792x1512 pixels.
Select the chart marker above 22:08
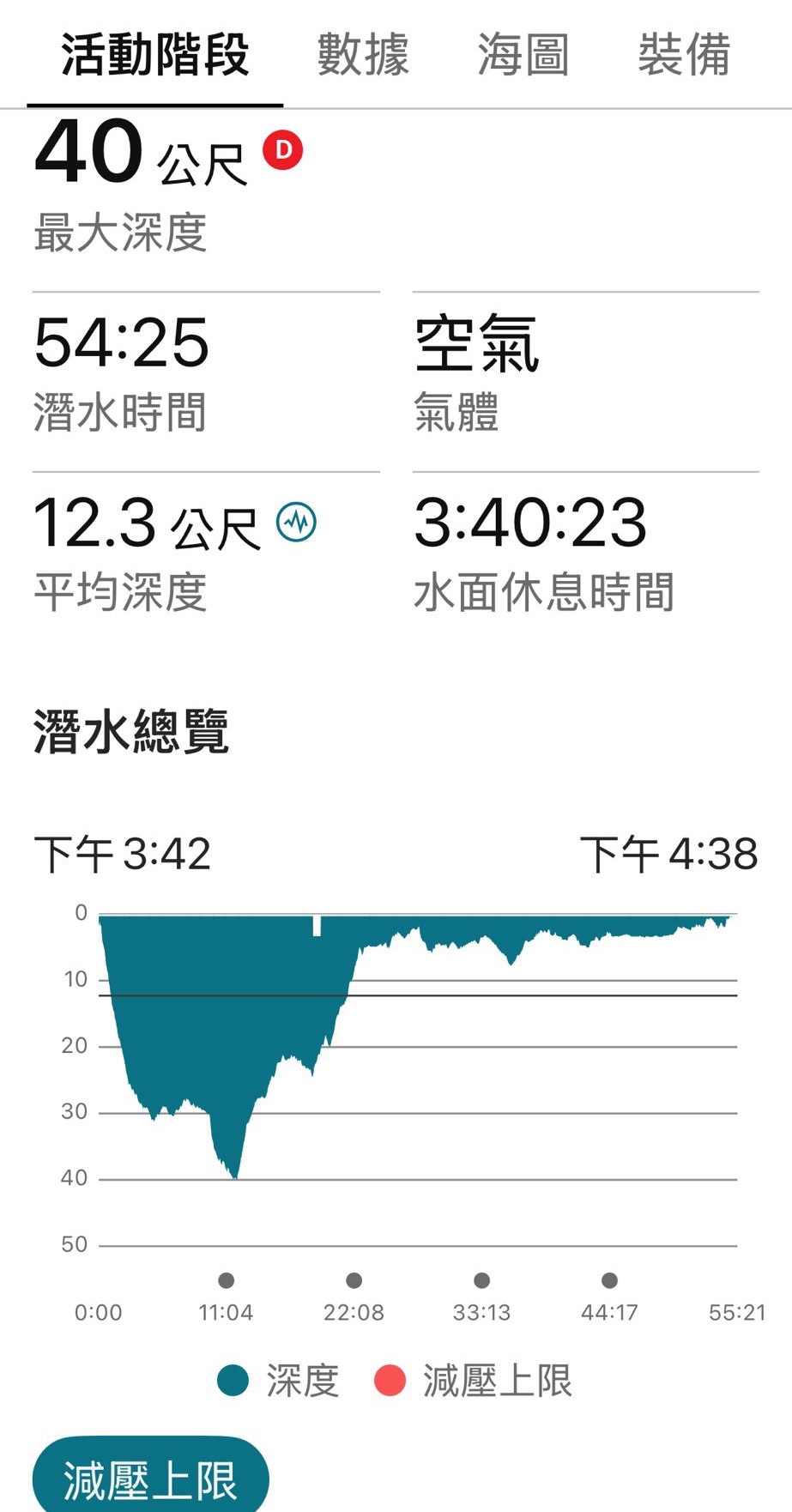pyautogui.click(x=354, y=1280)
